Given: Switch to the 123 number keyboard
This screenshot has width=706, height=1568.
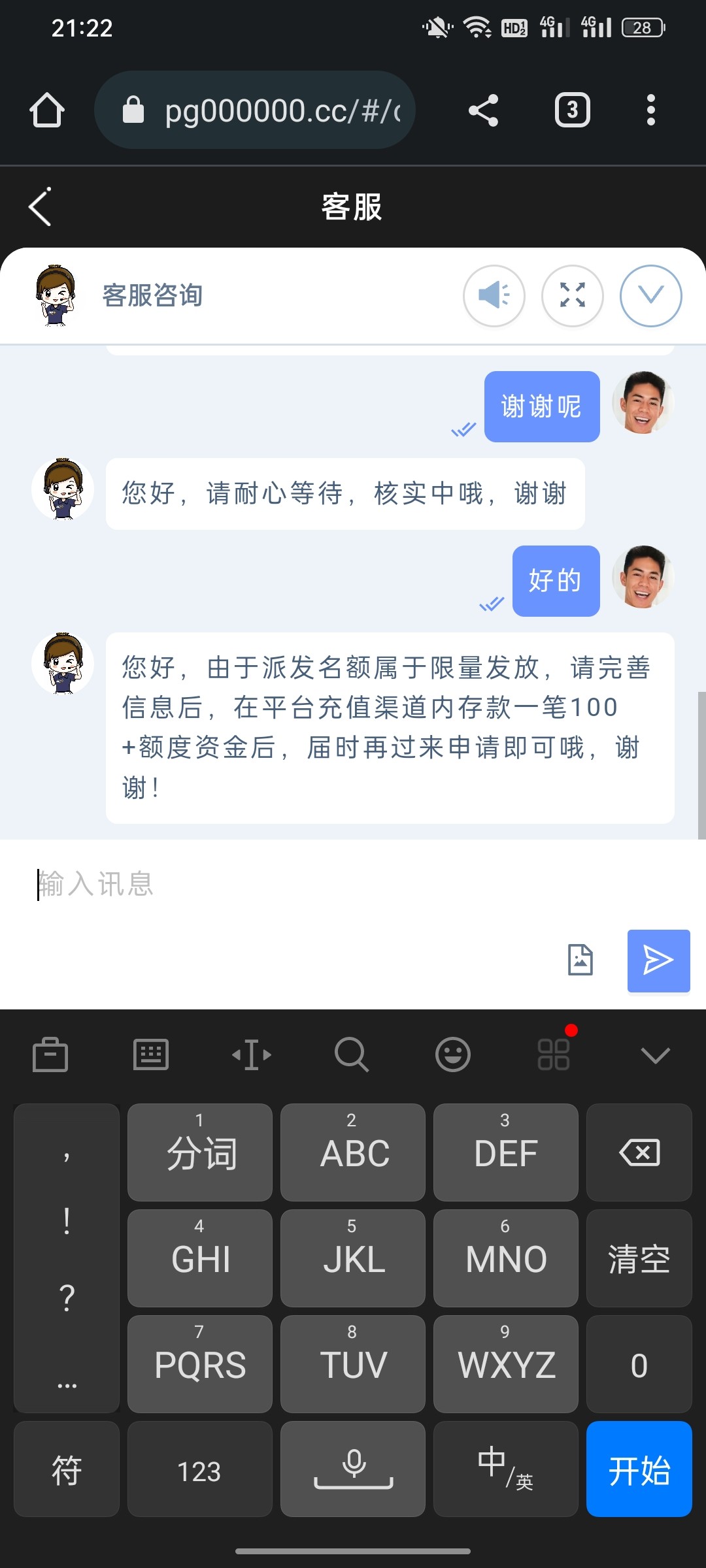Looking at the screenshot, I should 199,1469.
